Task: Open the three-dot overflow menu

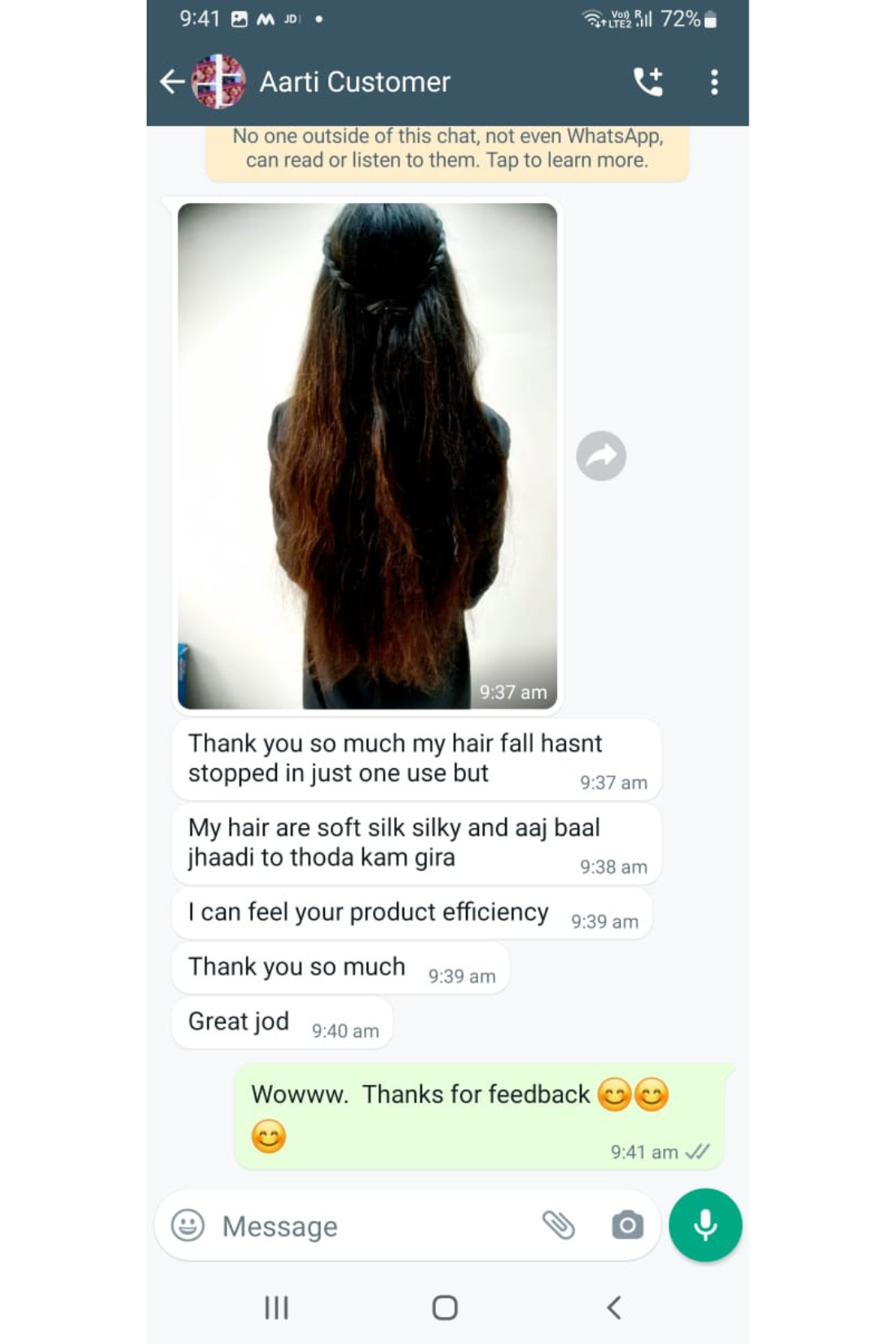Action: 714,81
